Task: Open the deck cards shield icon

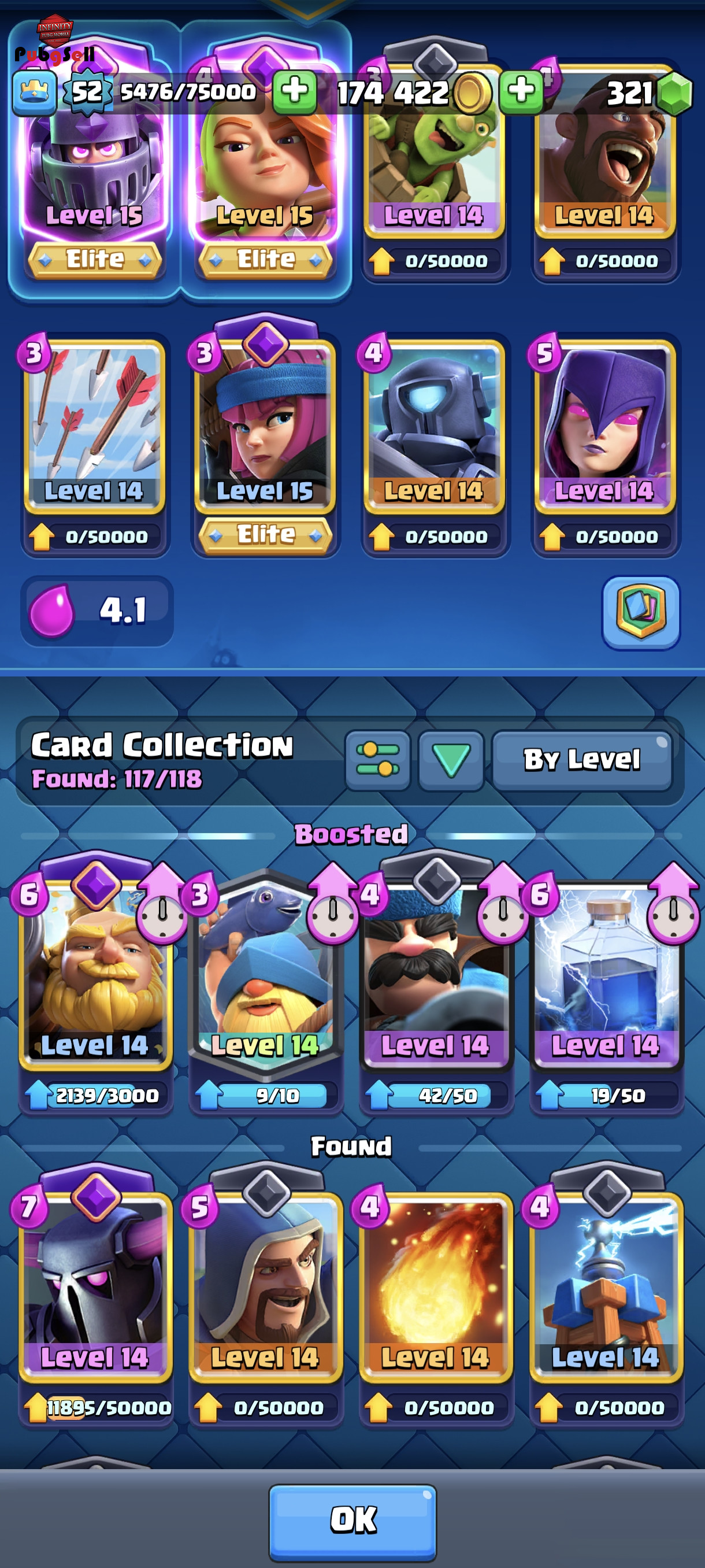Action: click(640, 612)
